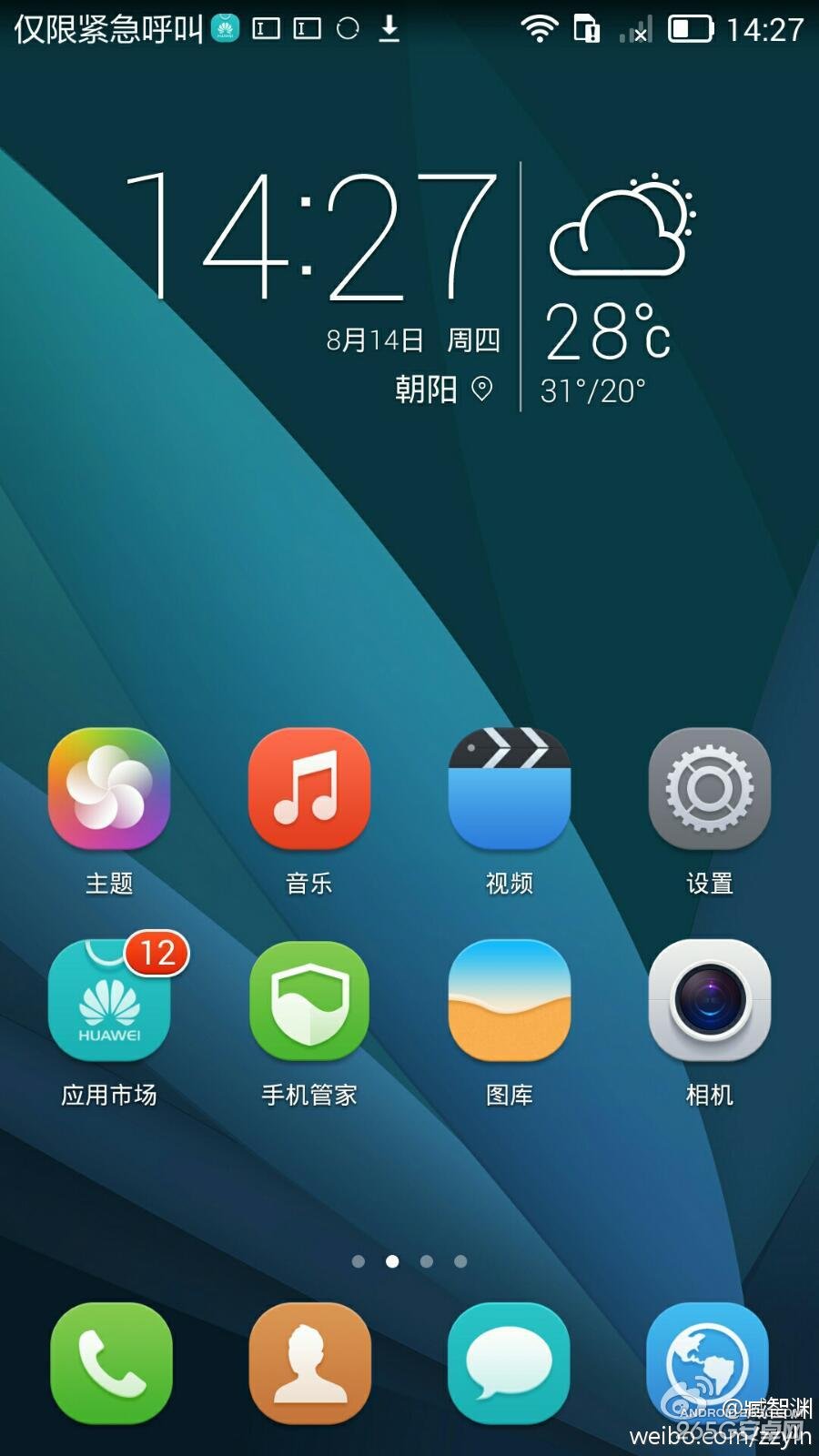Open the 视频 video app
This screenshot has height=1456, width=819.
point(510,788)
